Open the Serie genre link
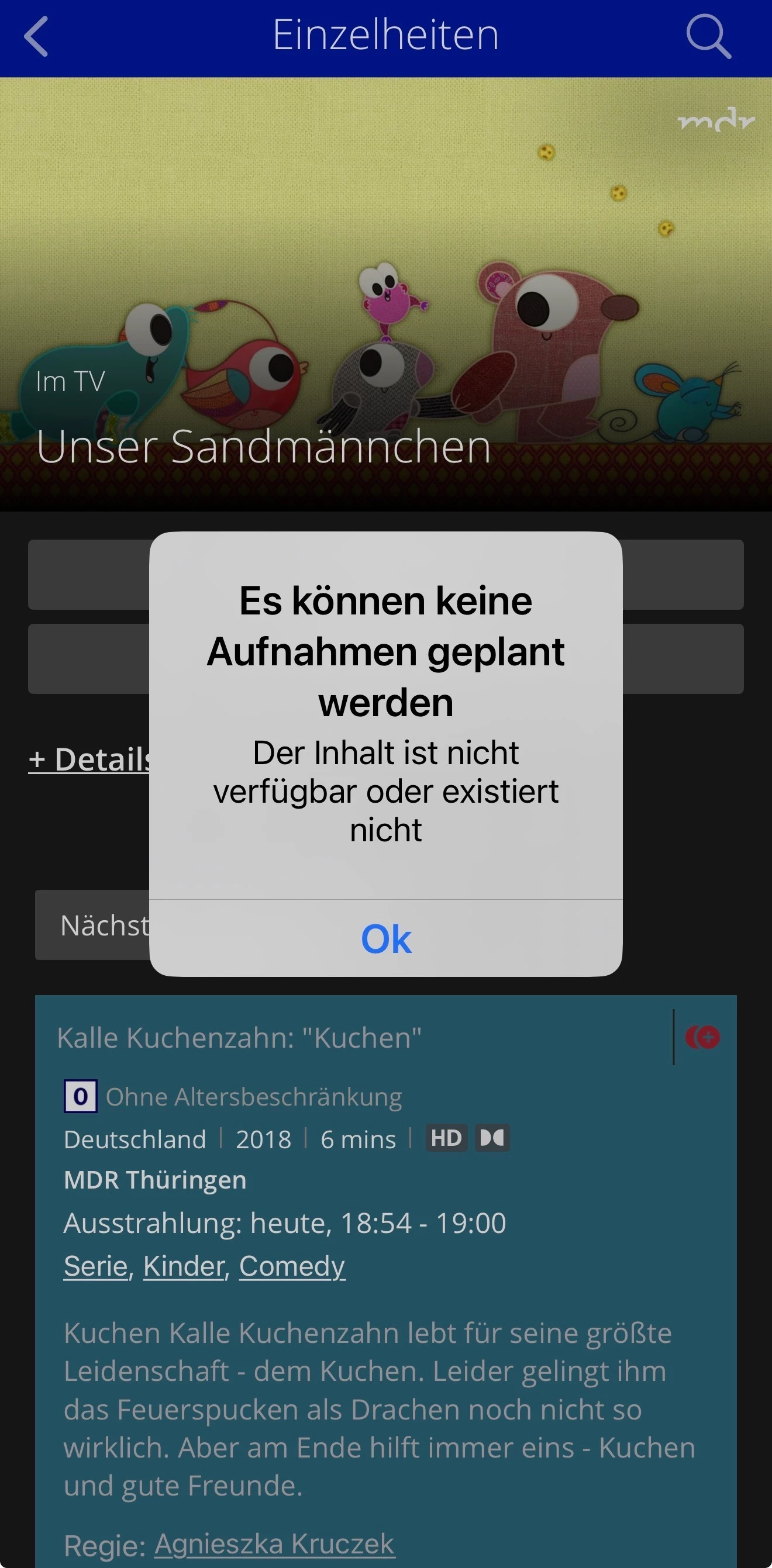 tap(95, 1266)
